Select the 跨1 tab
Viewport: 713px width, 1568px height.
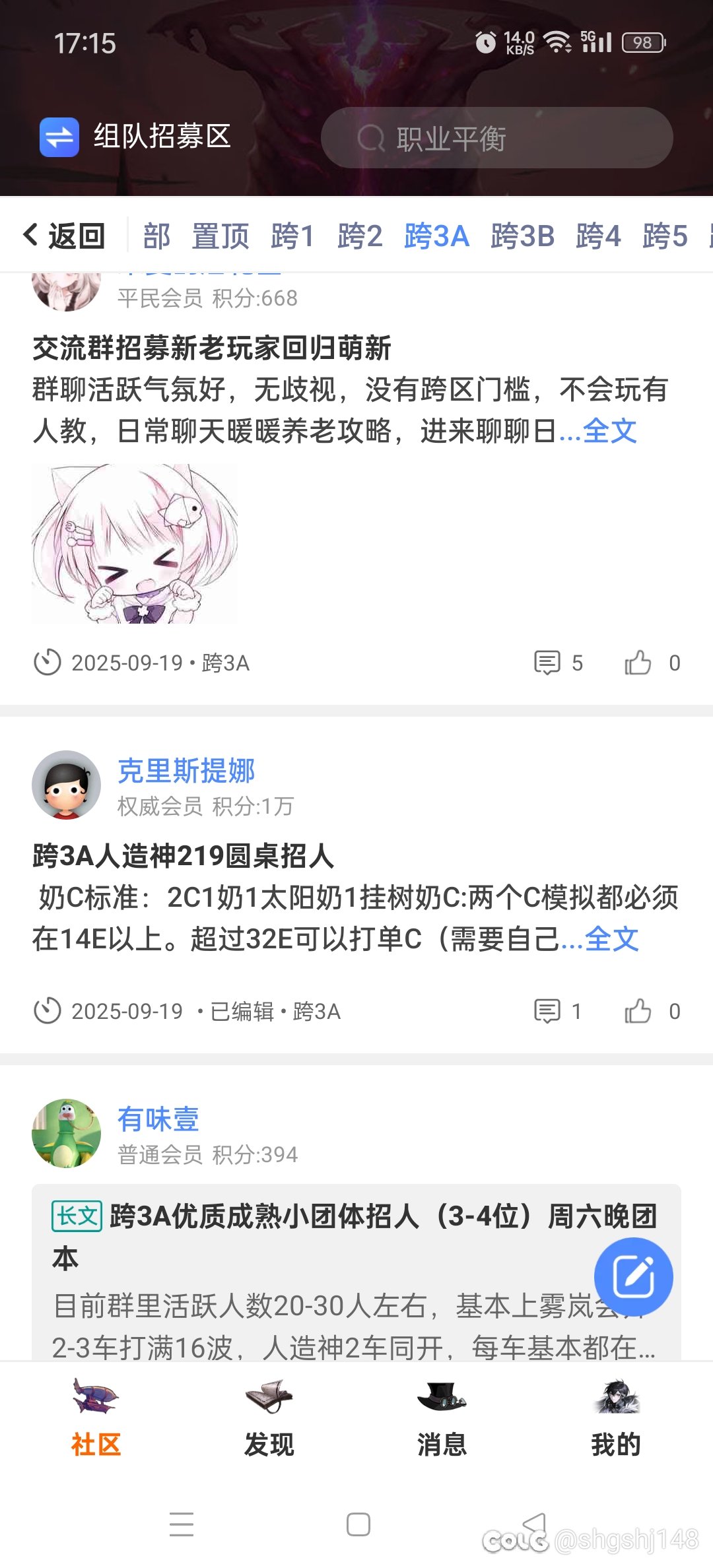click(x=292, y=236)
